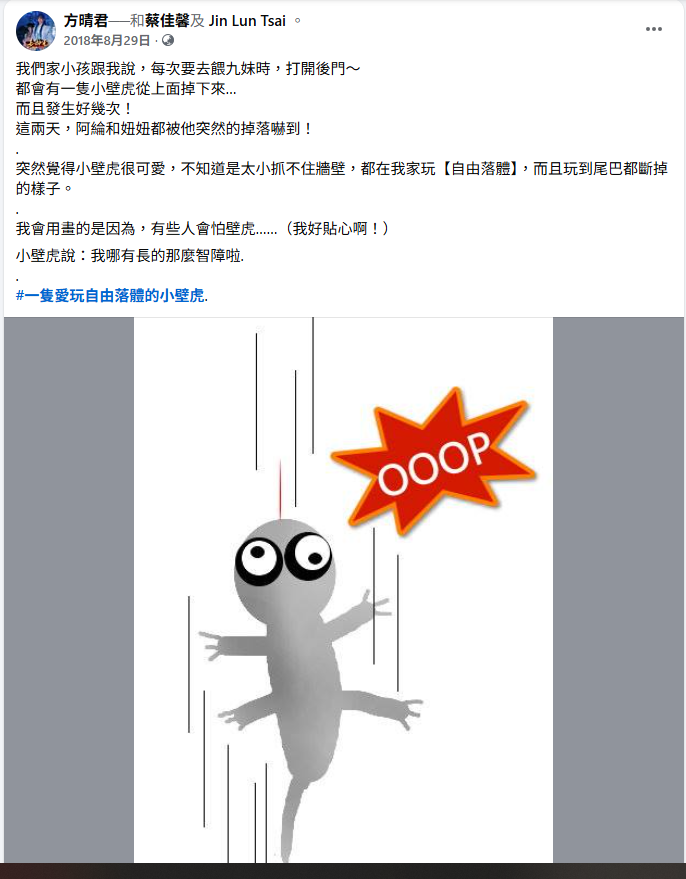Open the falling gecko drawing in full view

[343, 590]
